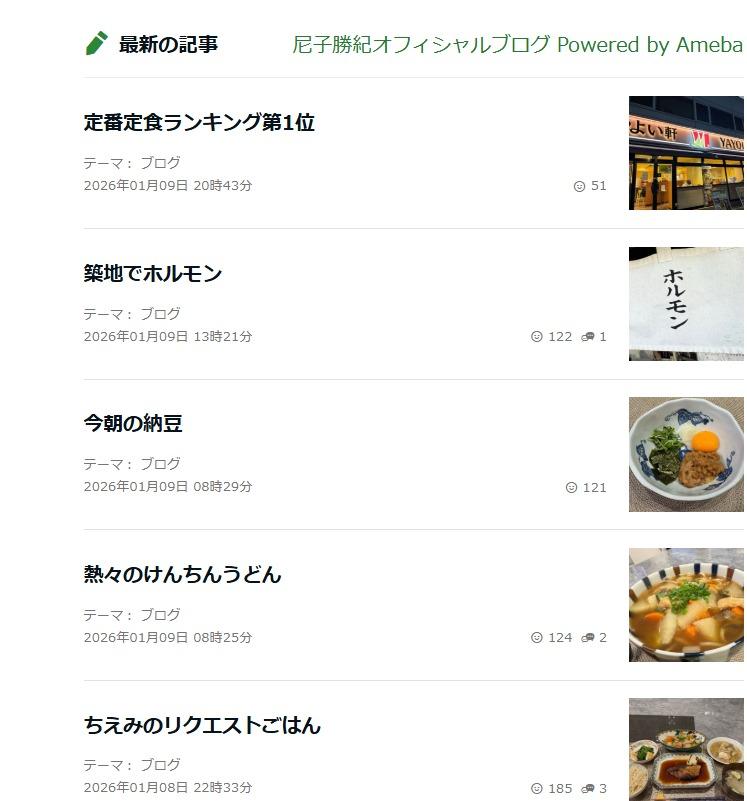
Task: Tap the ちえみのリクエストごはん meal thumbnail
Action: tap(686, 748)
